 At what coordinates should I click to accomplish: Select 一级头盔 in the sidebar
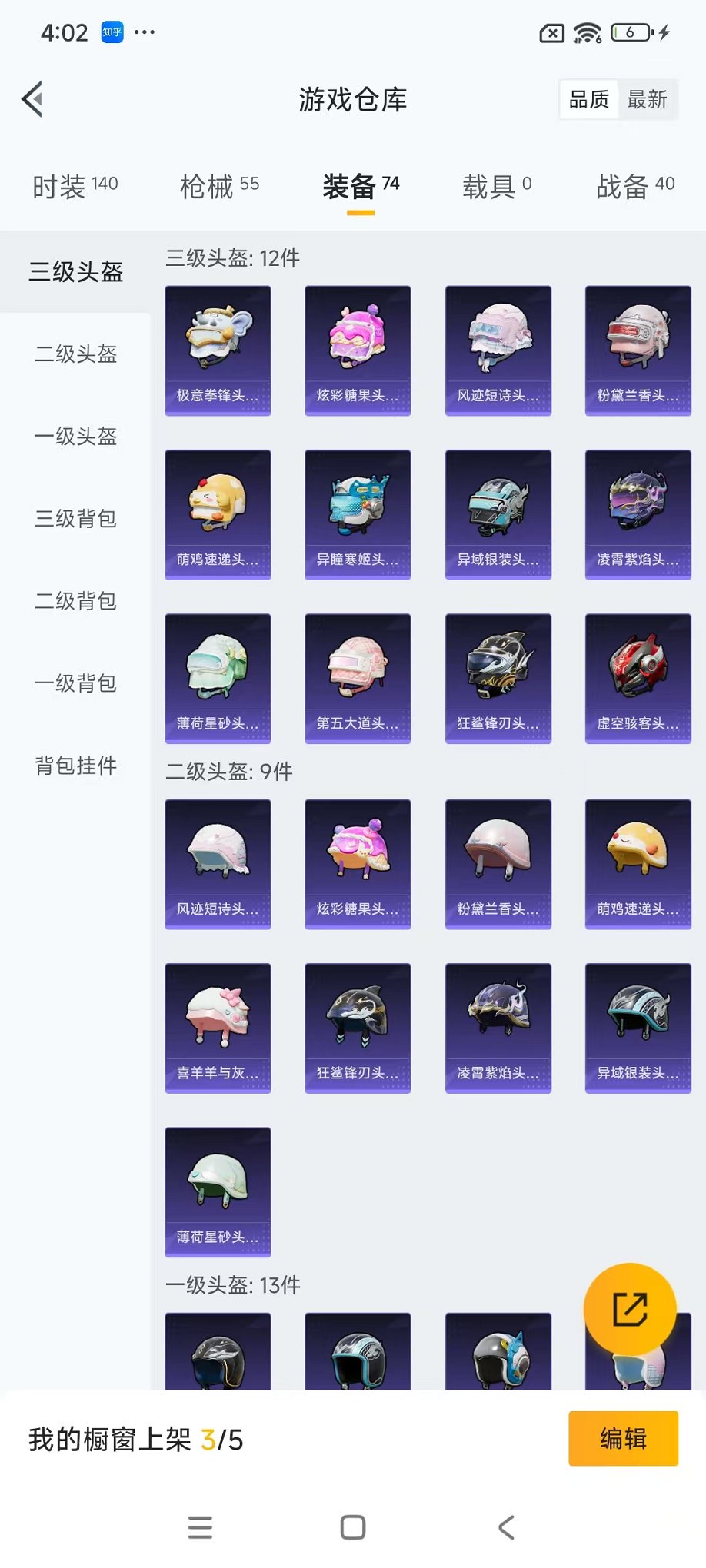pyautogui.click(x=75, y=437)
